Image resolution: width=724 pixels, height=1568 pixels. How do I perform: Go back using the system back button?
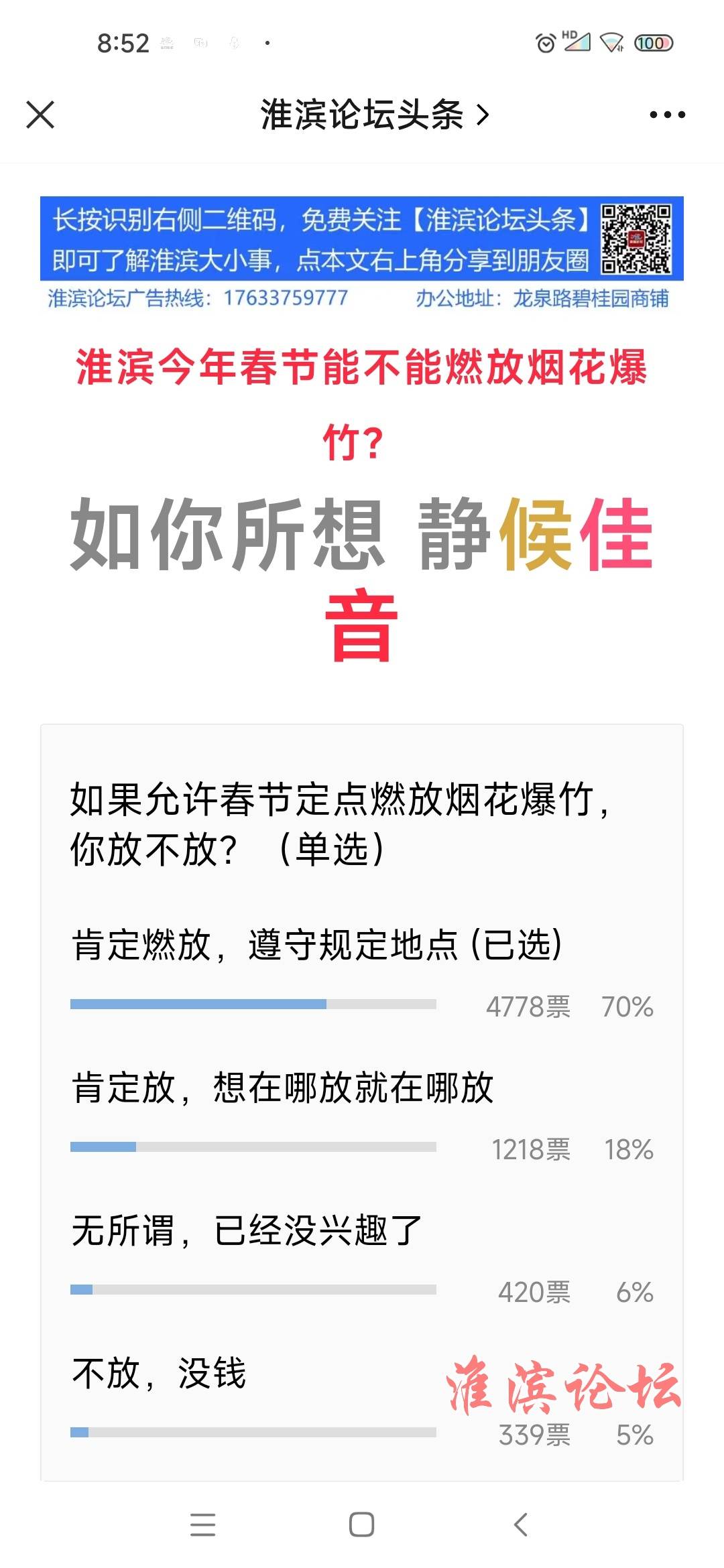tap(521, 1524)
